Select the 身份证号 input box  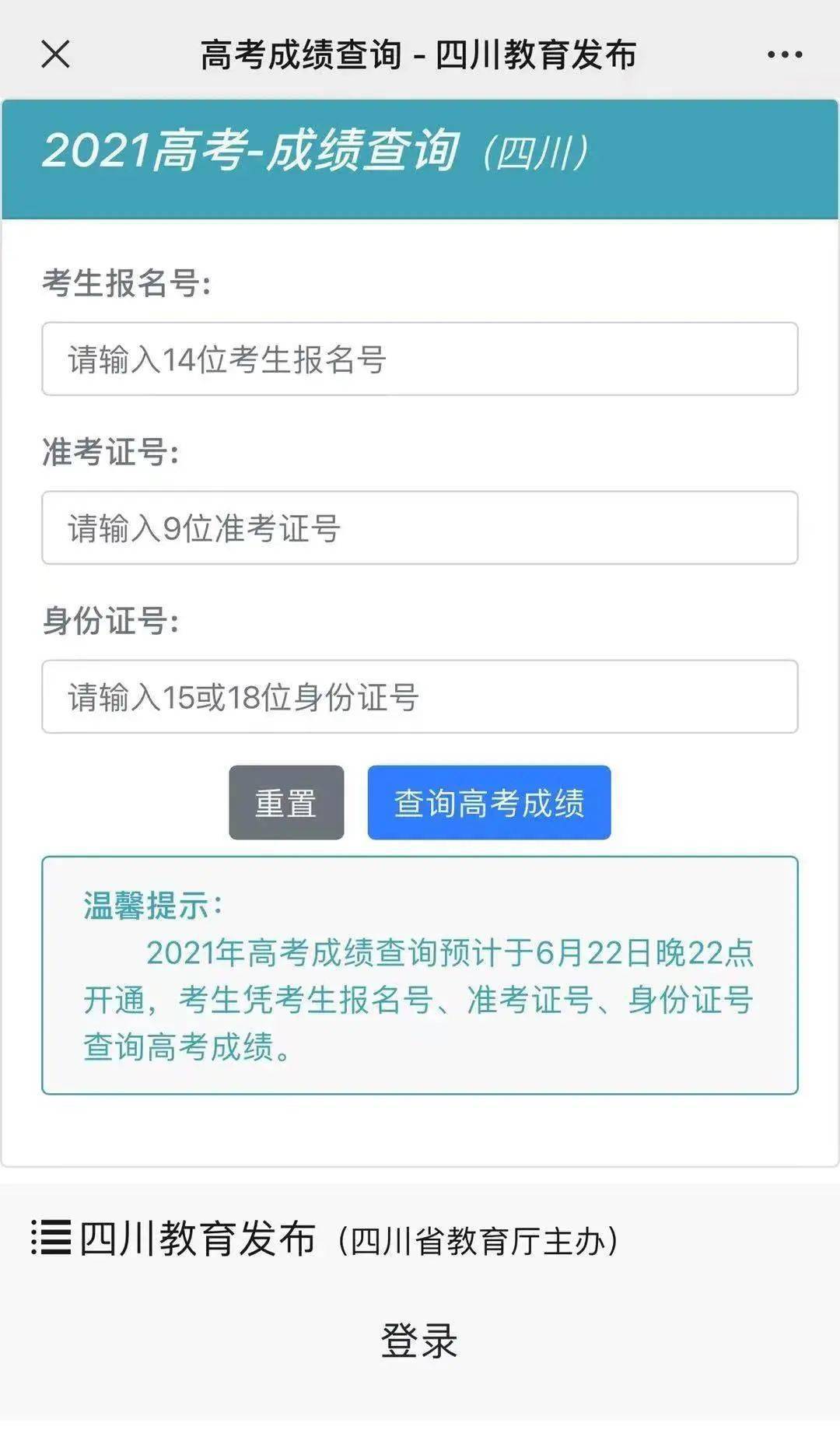pos(420,696)
